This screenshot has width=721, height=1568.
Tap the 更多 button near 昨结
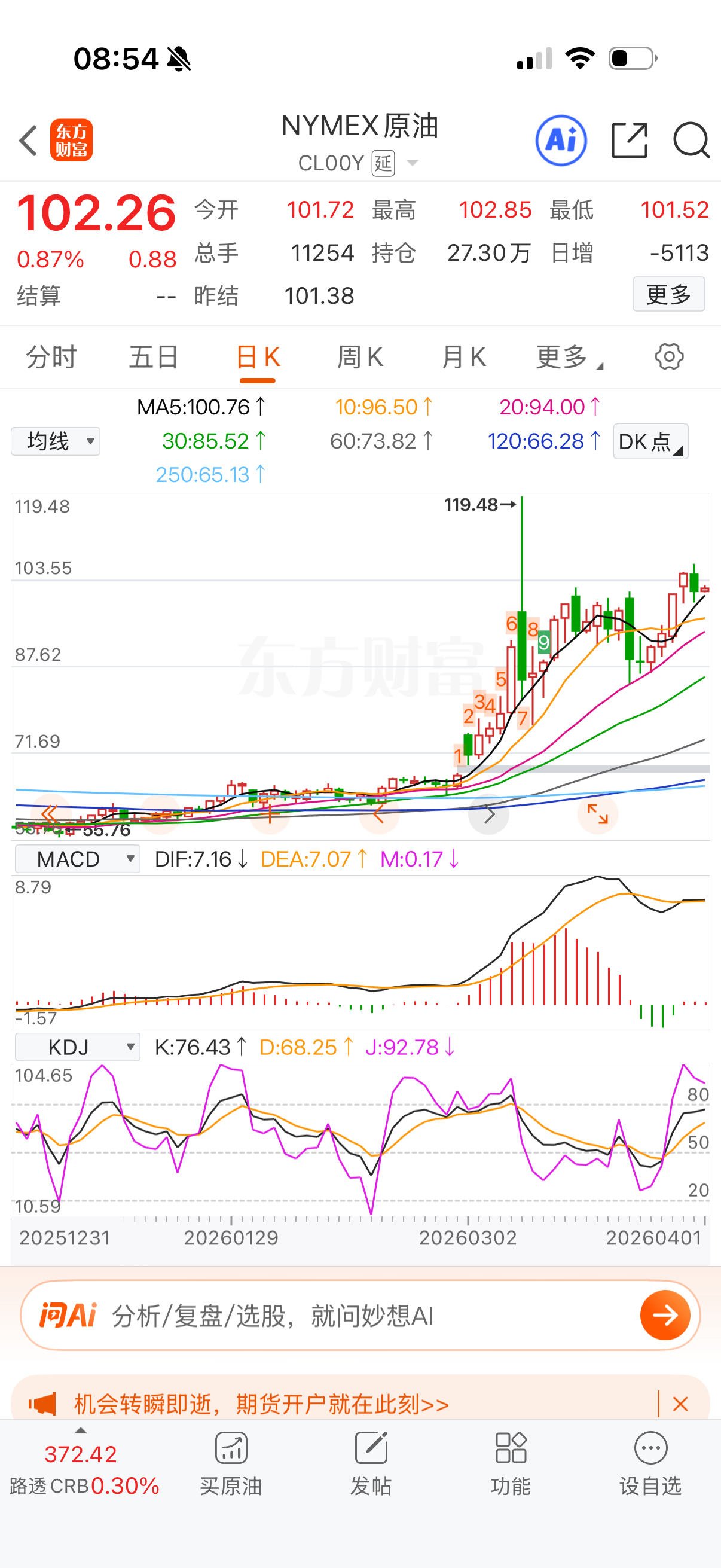click(668, 294)
